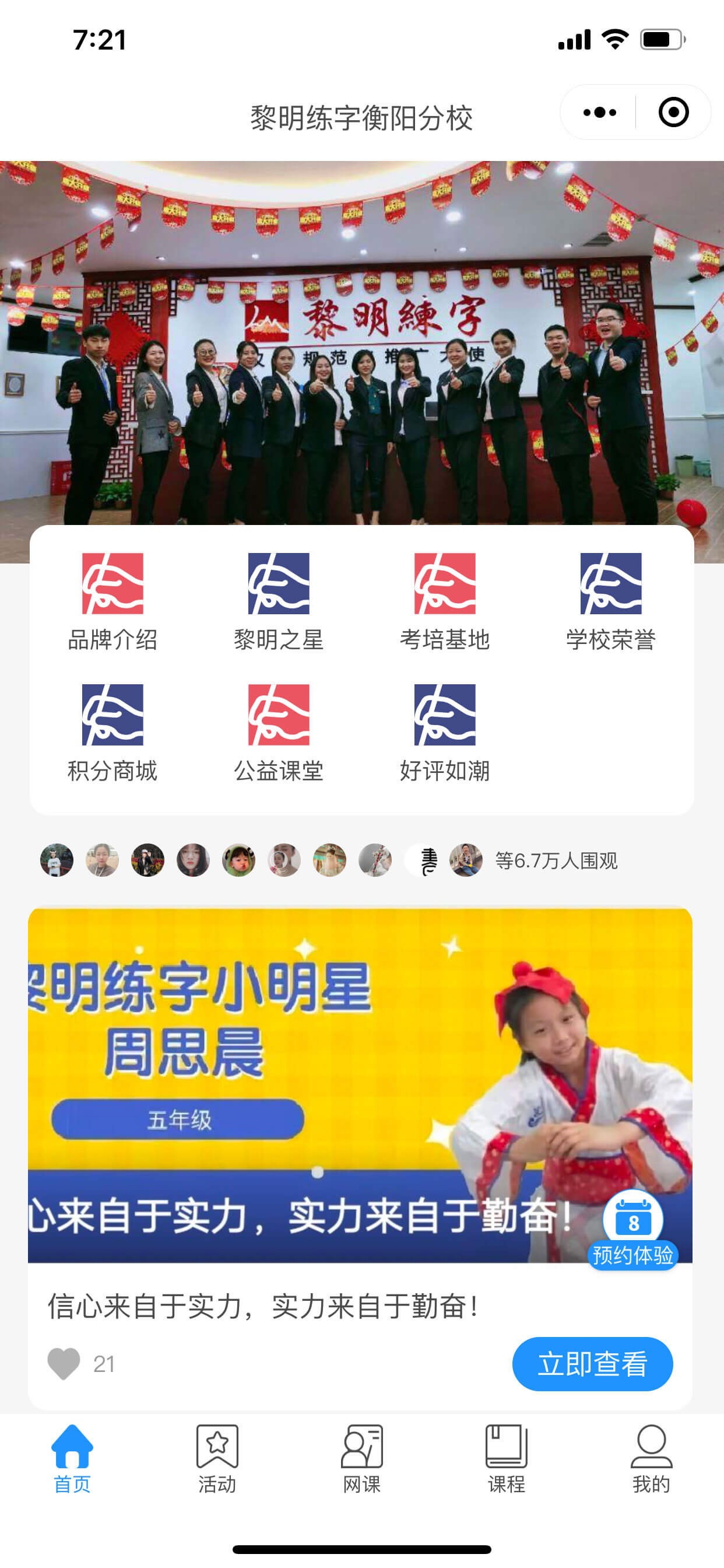The width and height of the screenshot is (724, 1568).
Task: Like the 周思晨 post with heart icon
Action: pyautogui.click(x=64, y=1363)
